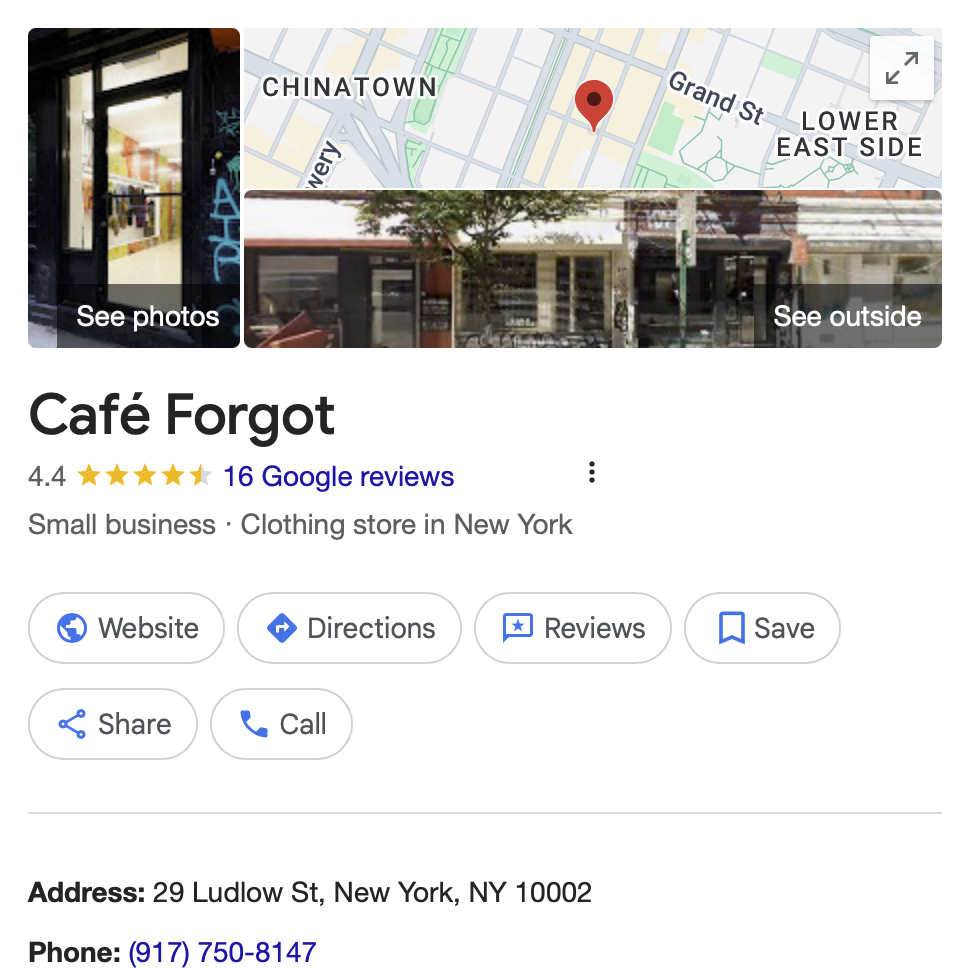Open the three-dot overflow menu
The height and width of the screenshot is (968, 964).
click(592, 473)
